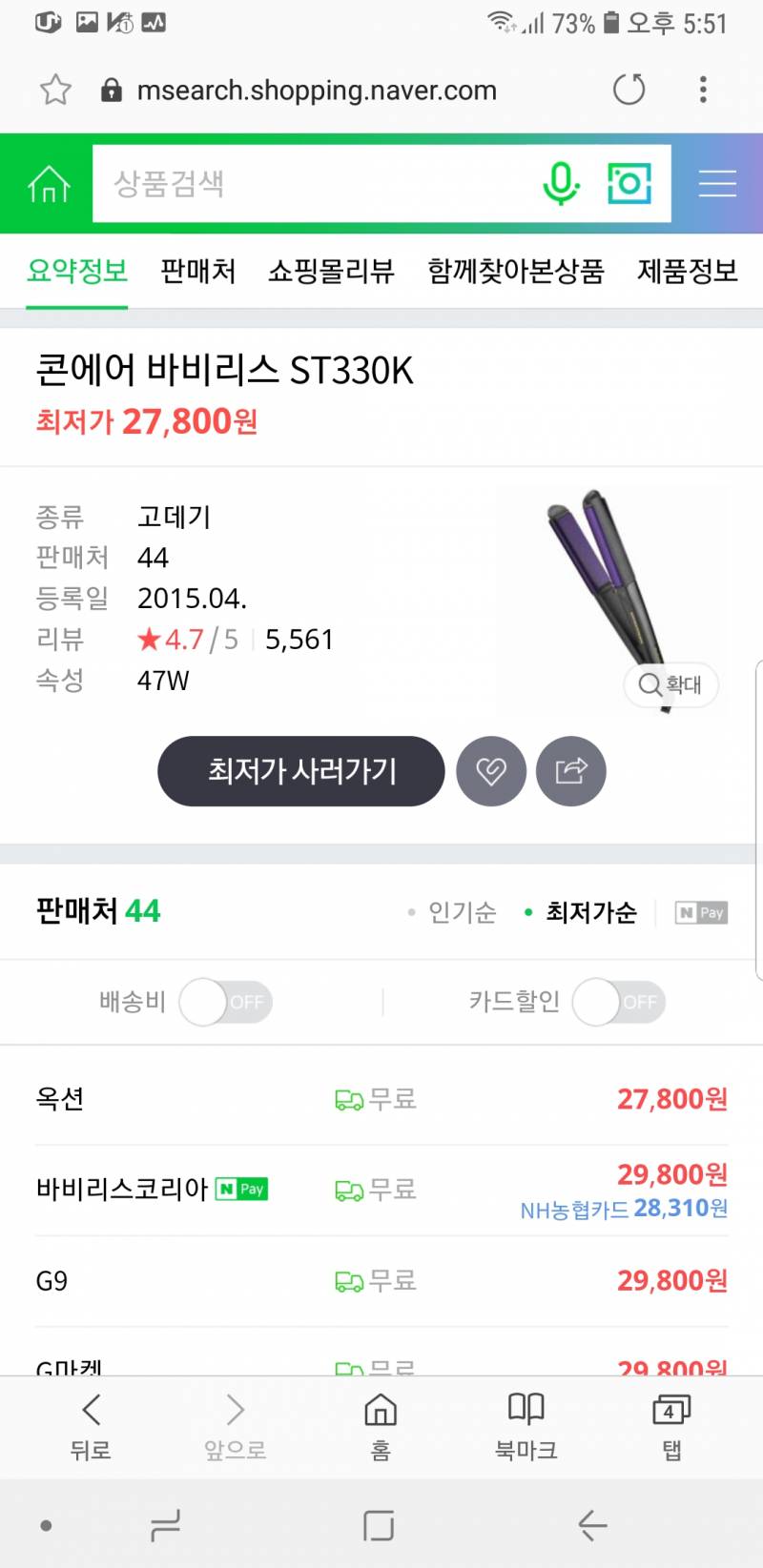The image size is (763, 1568).
Task: Open the browser overflow menu
Action: tap(703, 89)
